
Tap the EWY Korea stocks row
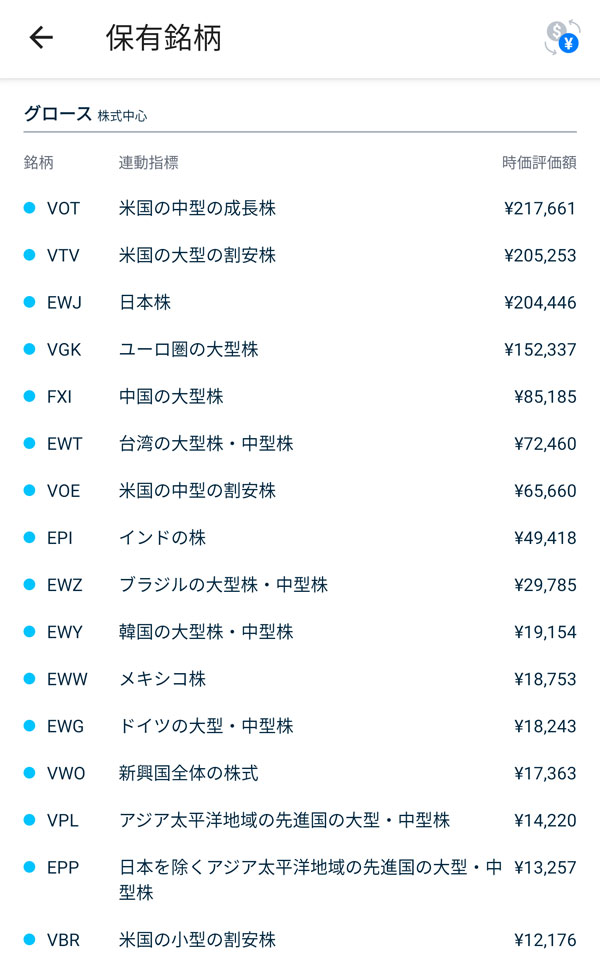(300, 631)
